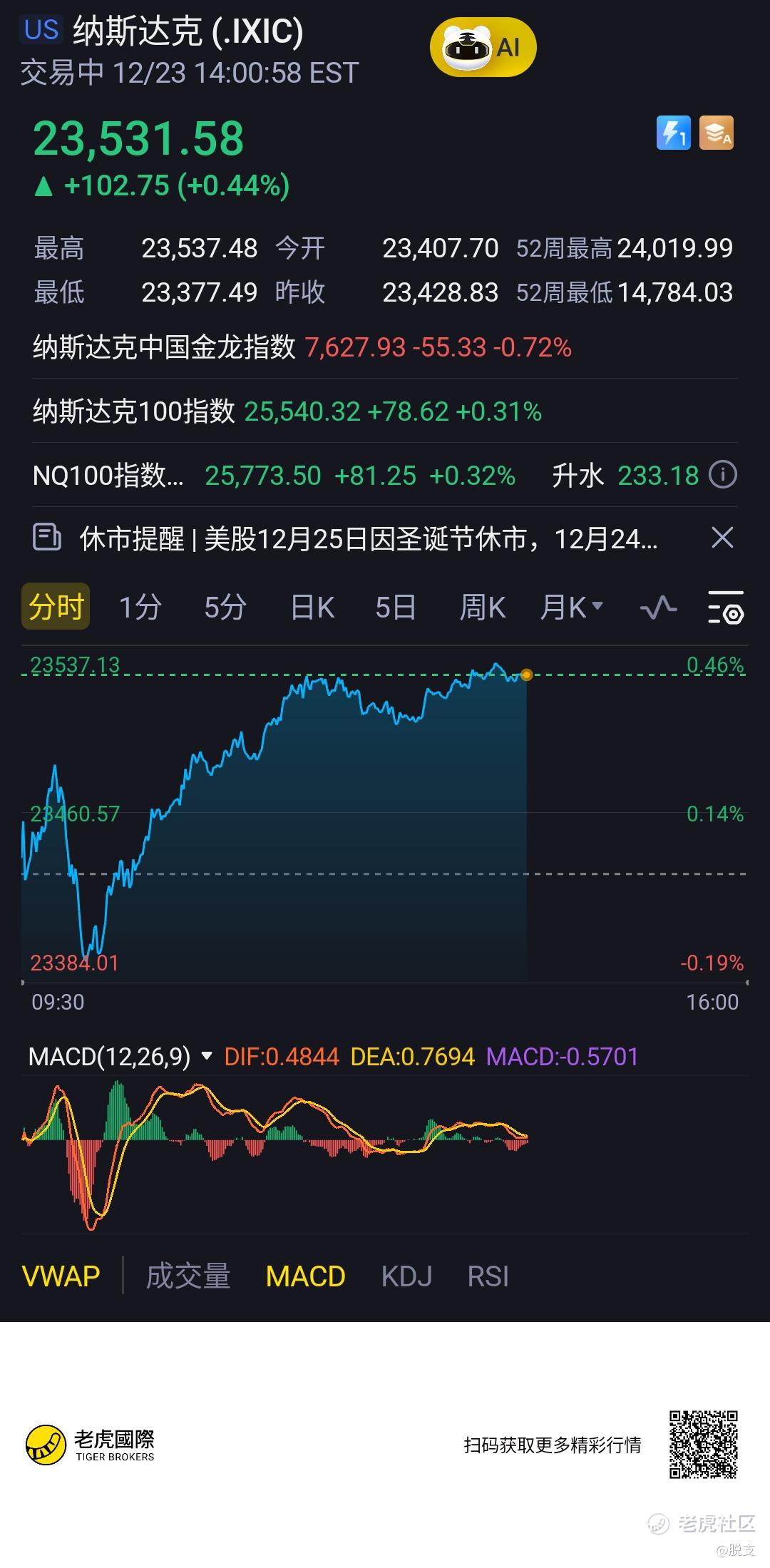Dismiss the 休市提醒 banner
770x1568 pixels.
click(722, 538)
